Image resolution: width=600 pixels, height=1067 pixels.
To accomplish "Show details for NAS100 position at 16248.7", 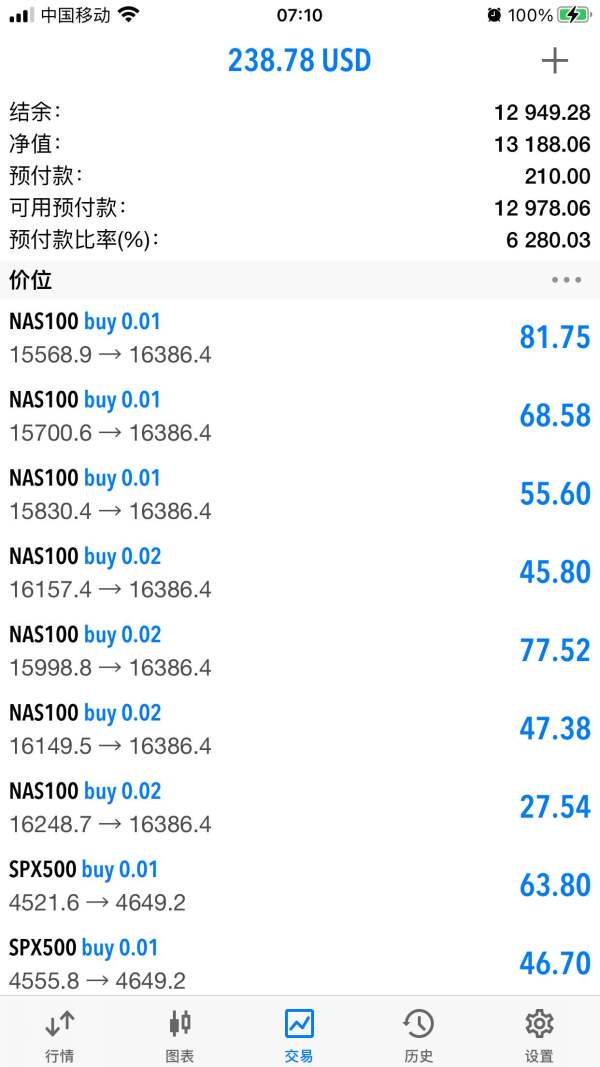I will click(300, 807).
